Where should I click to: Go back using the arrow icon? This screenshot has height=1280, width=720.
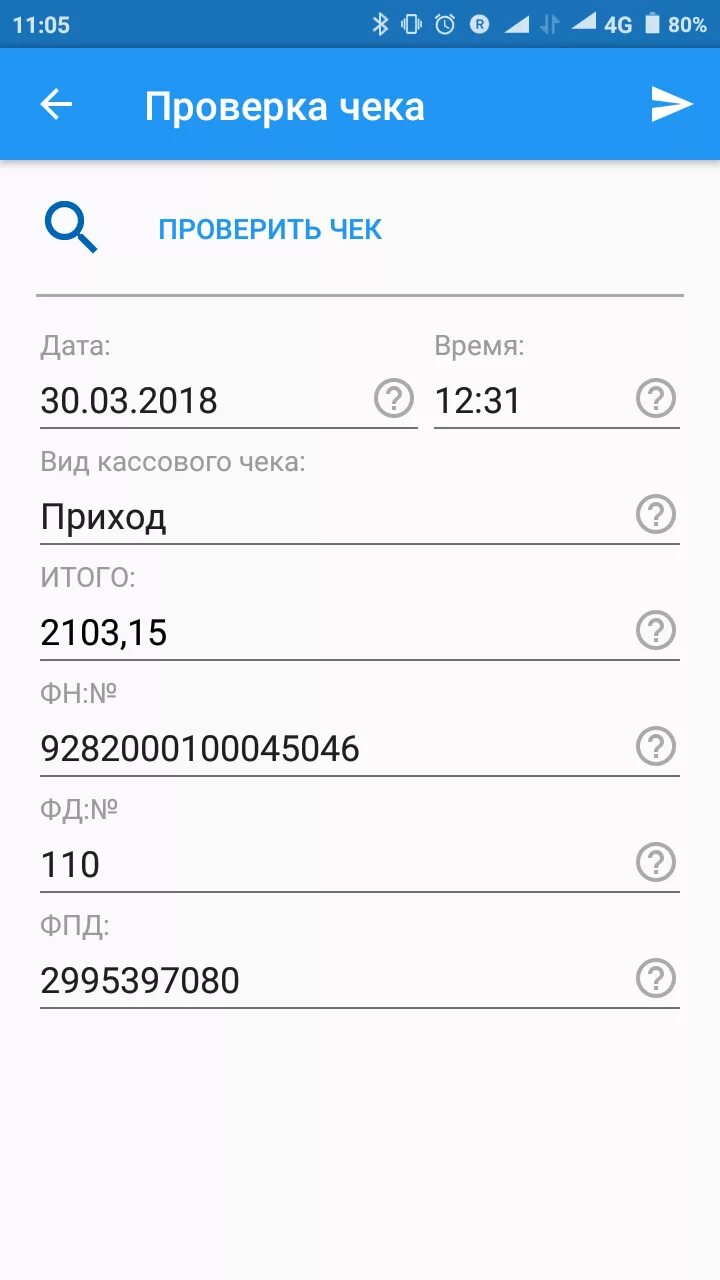[x=56, y=105]
